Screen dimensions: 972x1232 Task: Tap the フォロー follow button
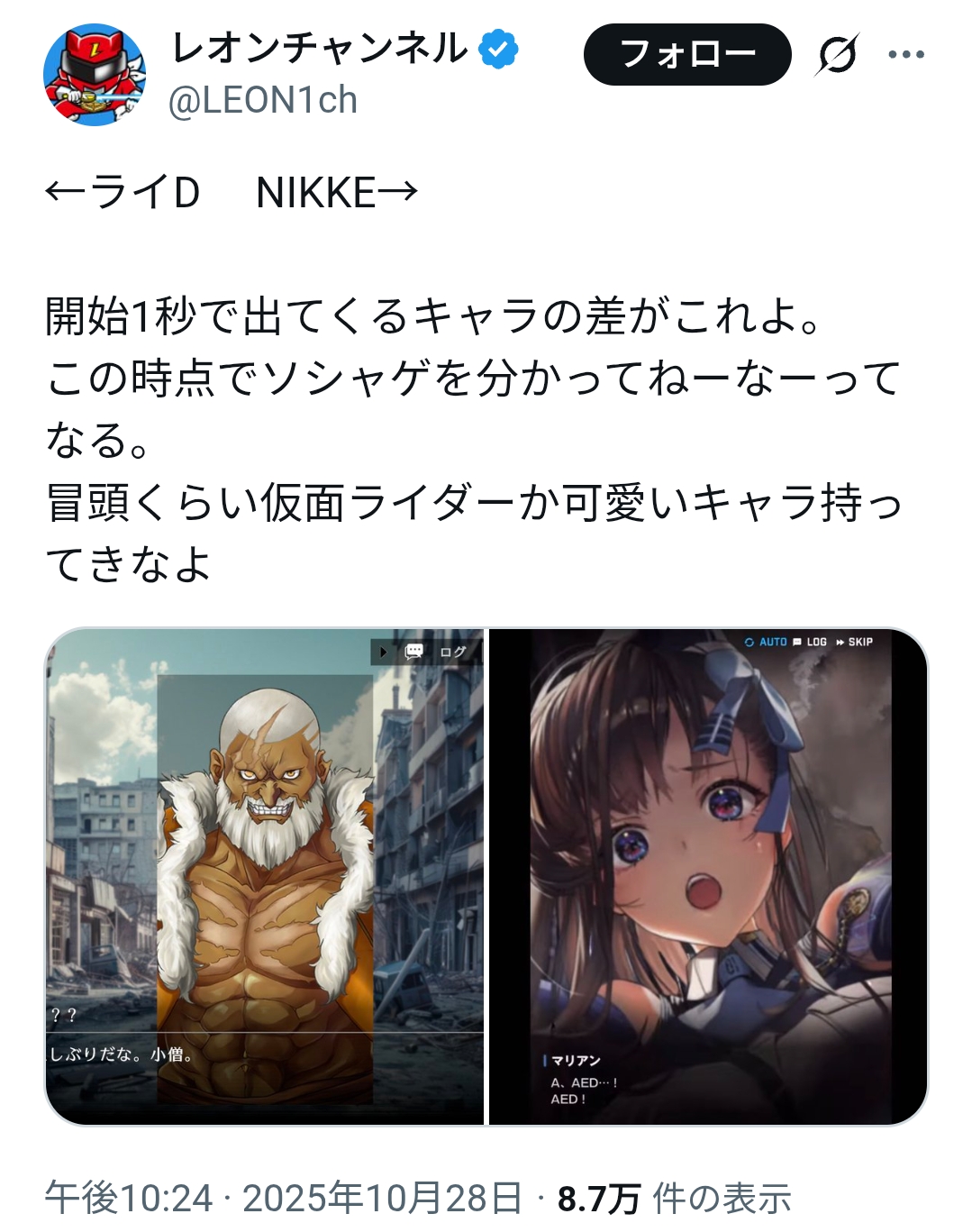[686, 55]
